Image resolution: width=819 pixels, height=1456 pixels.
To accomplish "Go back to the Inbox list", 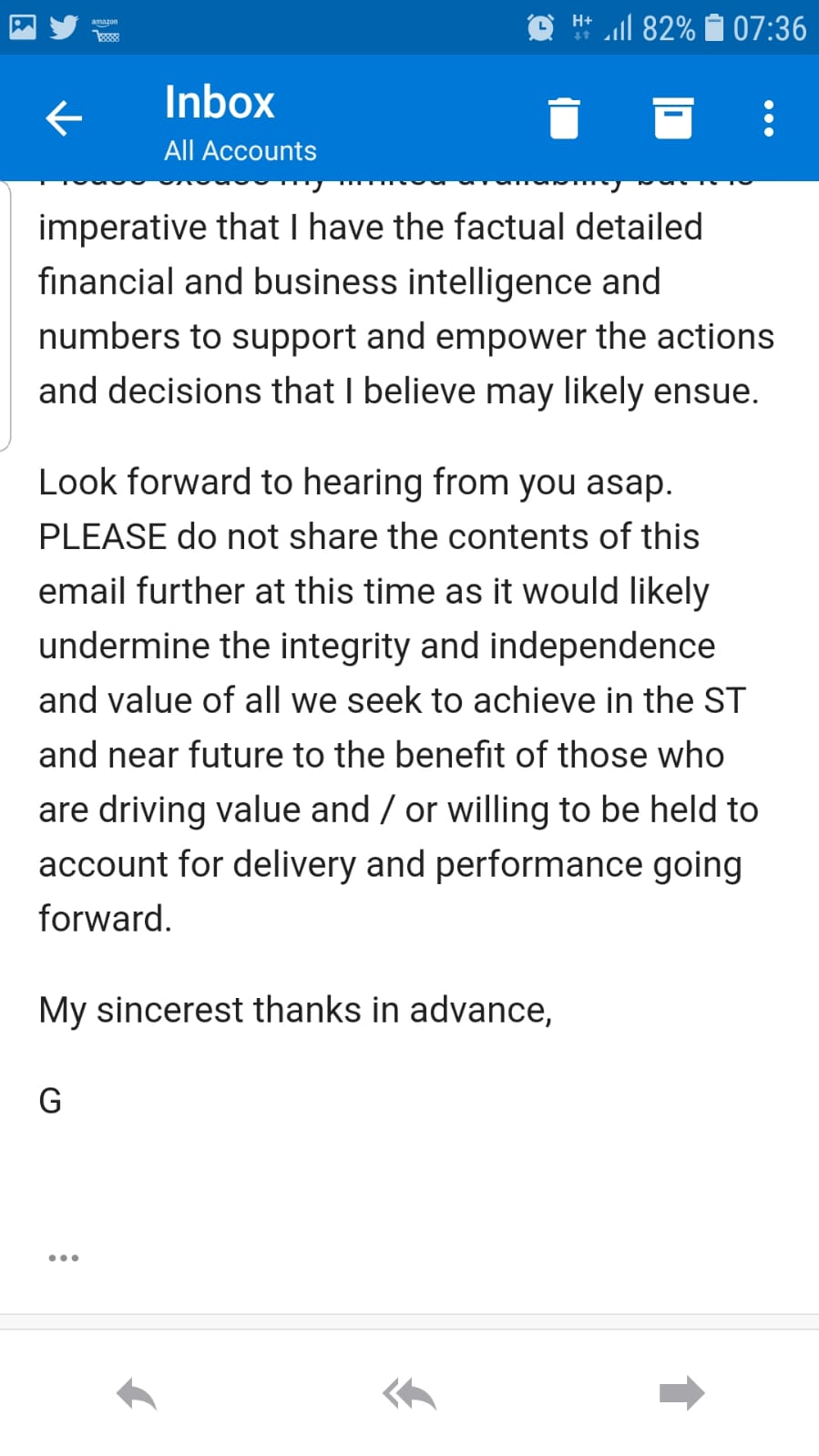I will [64, 118].
